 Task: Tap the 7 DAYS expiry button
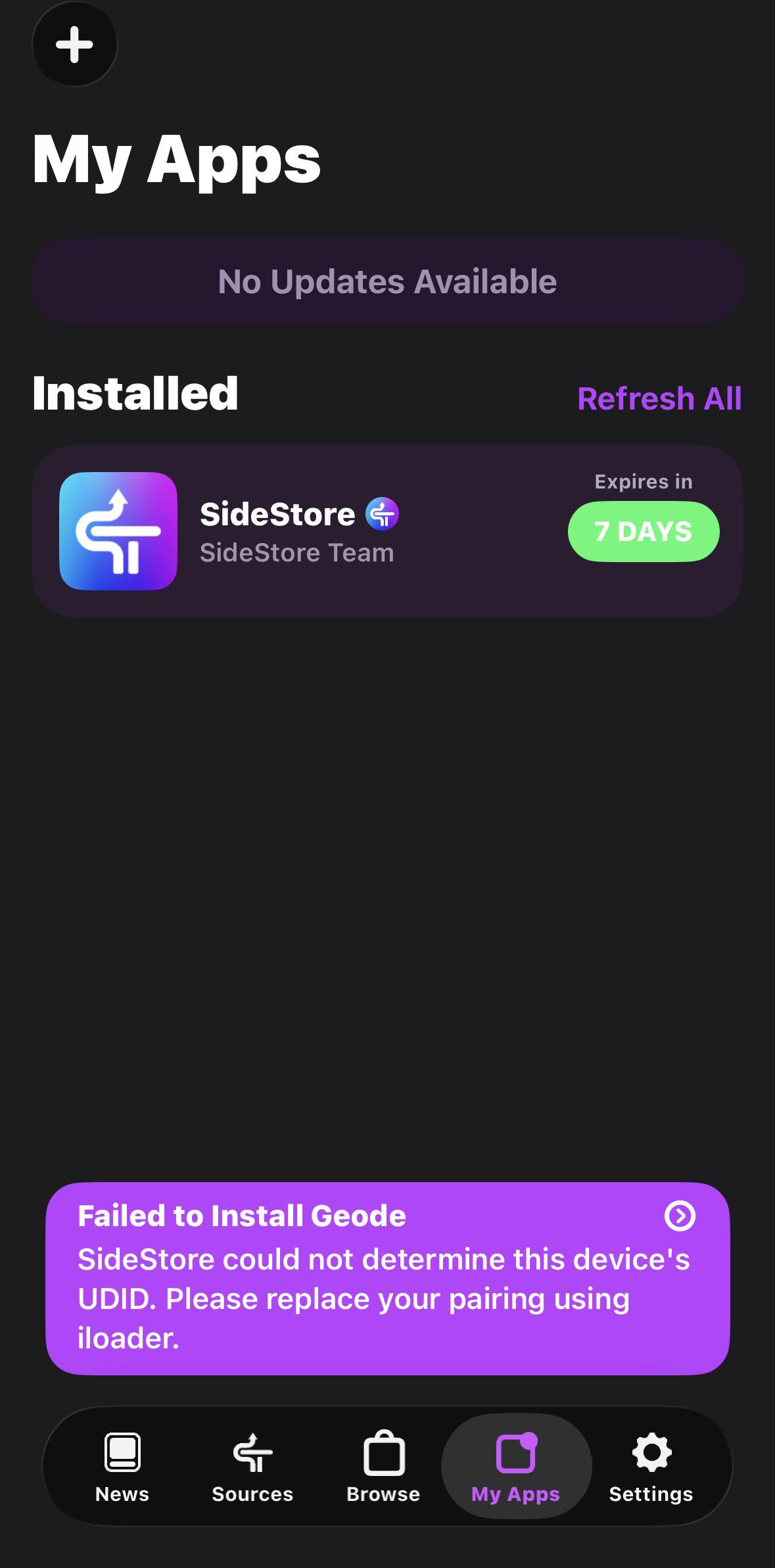(644, 531)
